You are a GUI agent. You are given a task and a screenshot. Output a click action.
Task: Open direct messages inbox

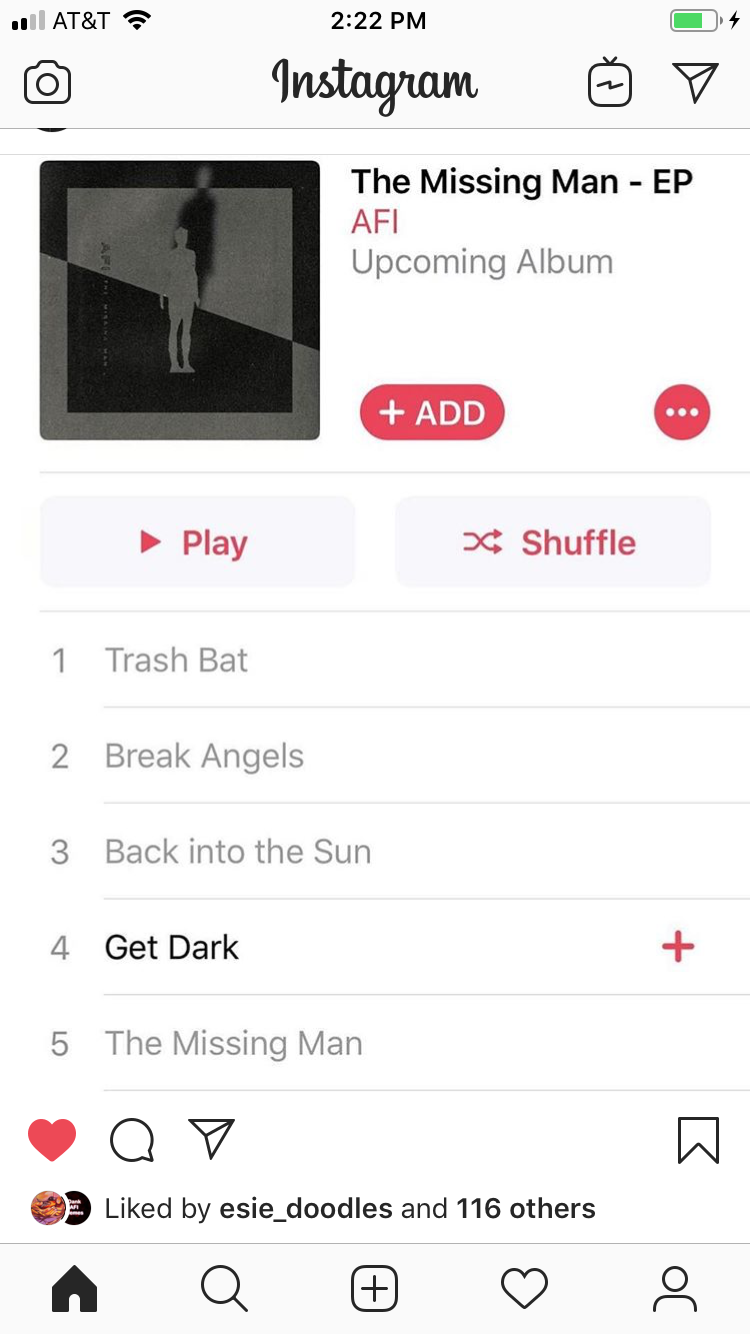pos(696,83)
